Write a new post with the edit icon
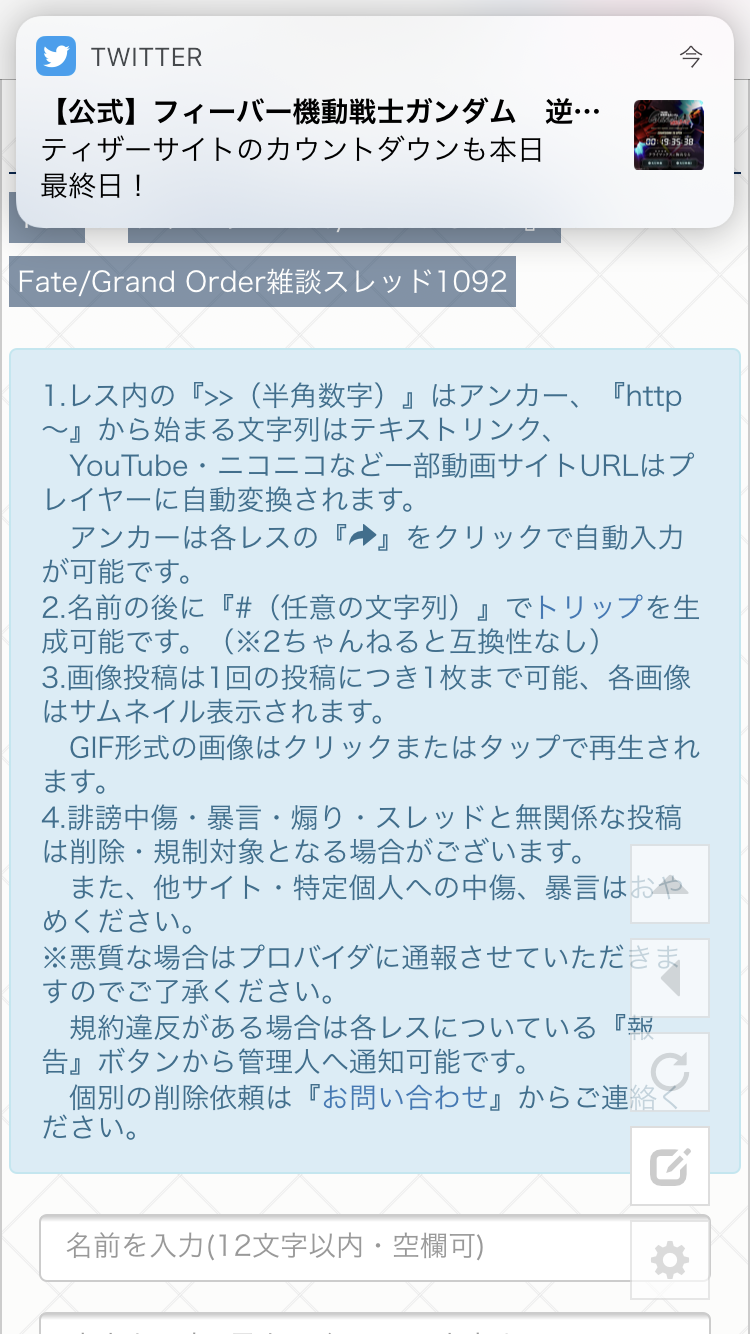750x1334 pixels. coord(670,1166)
